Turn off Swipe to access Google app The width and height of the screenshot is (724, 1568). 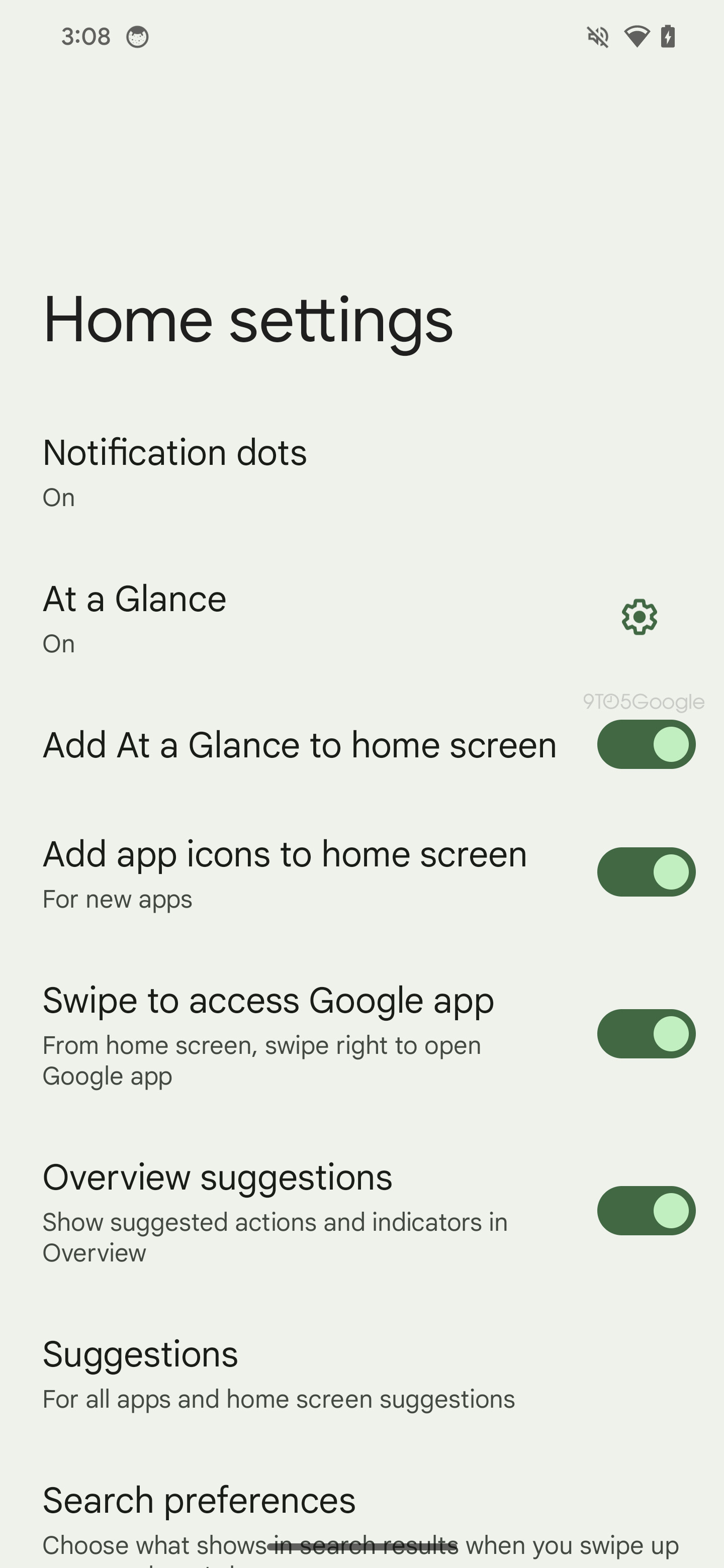pos(646,1033)
